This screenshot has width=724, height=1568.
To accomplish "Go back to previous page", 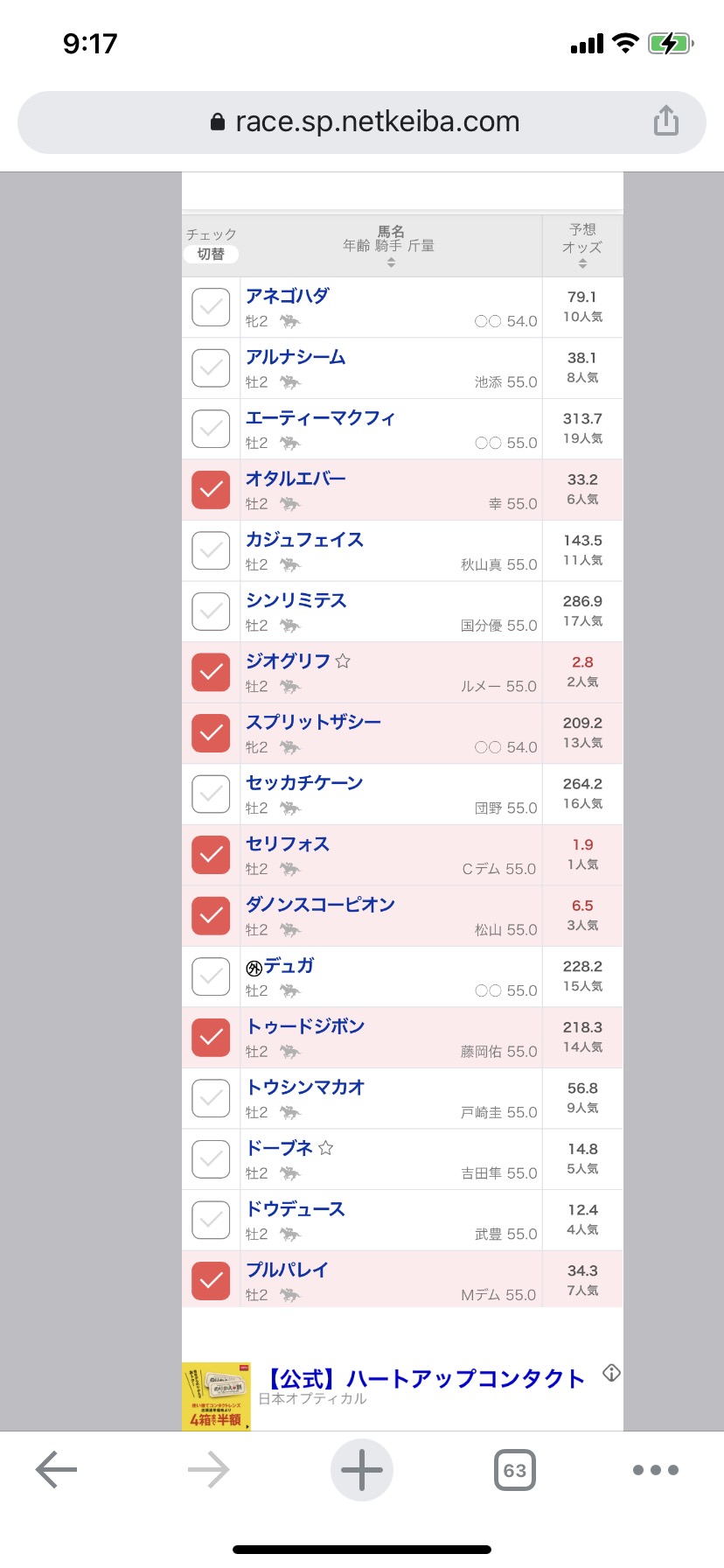I will coord(57,1470).
